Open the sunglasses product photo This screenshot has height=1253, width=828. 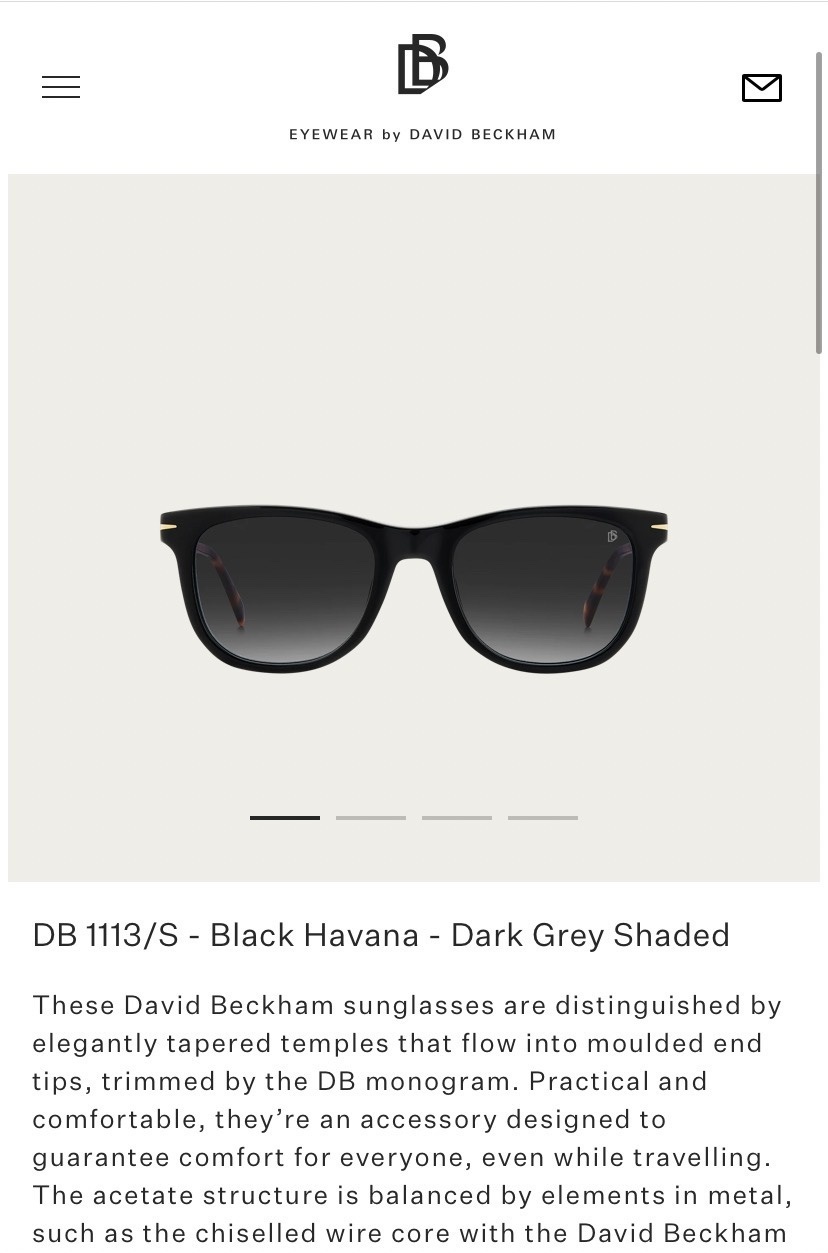click(414, 588)
